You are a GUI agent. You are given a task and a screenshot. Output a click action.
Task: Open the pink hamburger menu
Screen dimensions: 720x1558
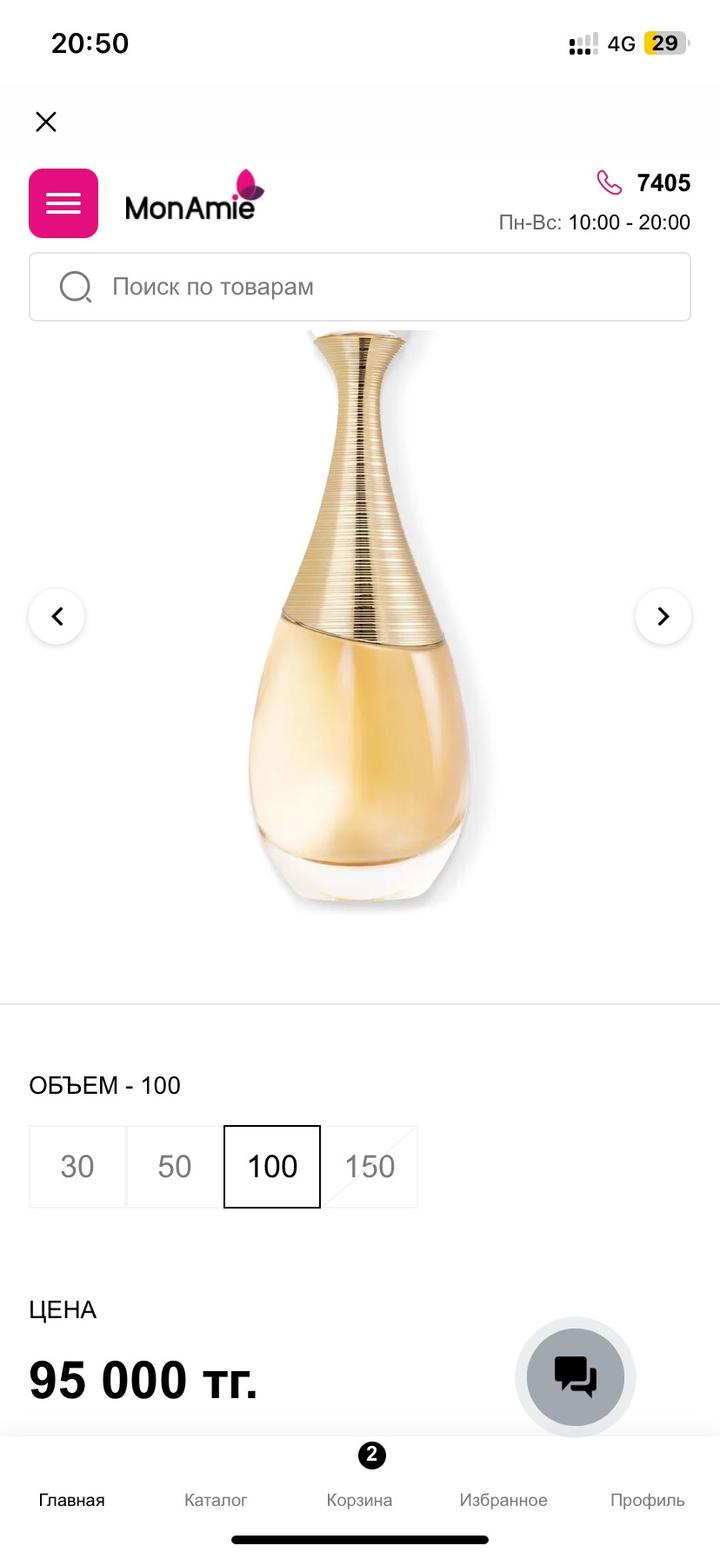click(x=63, y=203)
